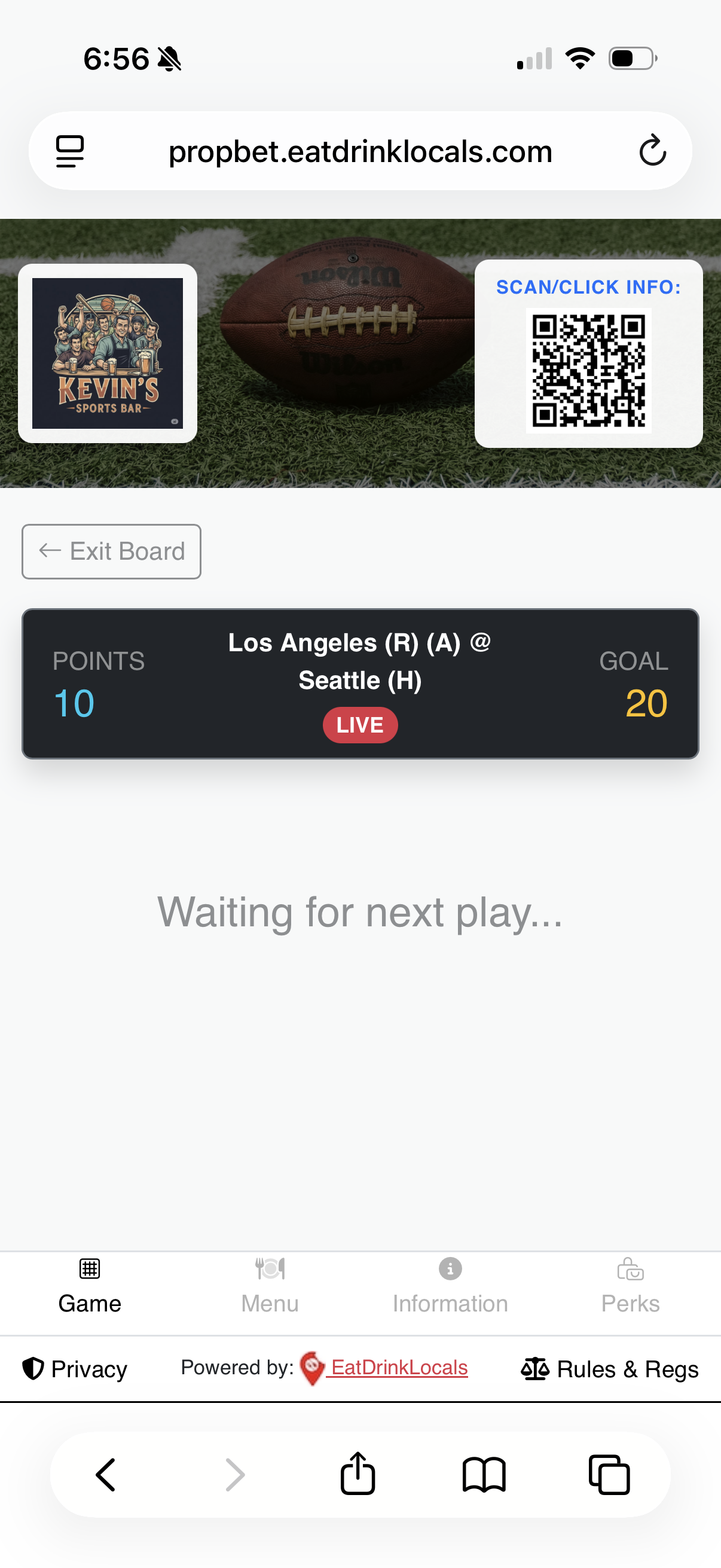
Task: Tap the back navigation arrow
Action: [x=105, y=1475]
